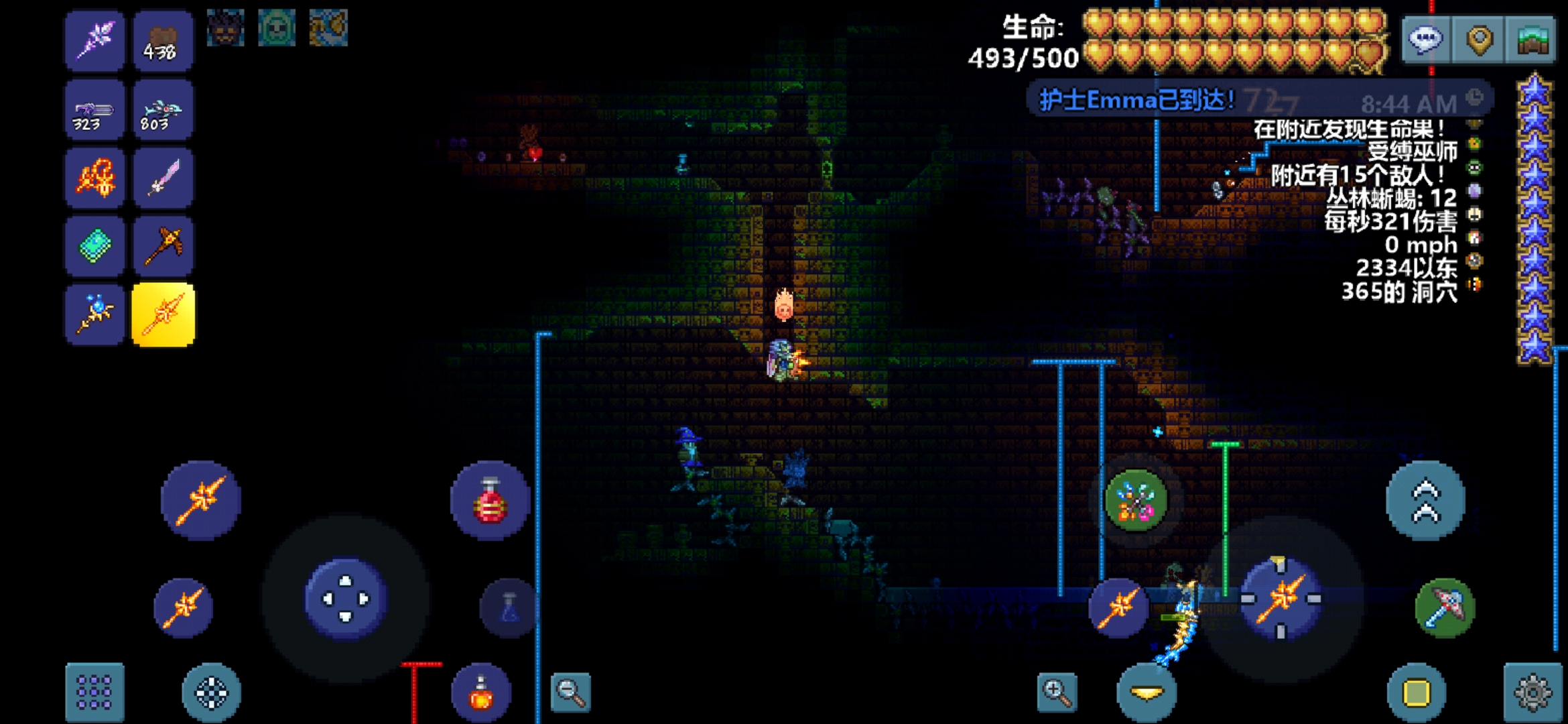
Task: Select the hotbar slot with 438 items
Action: click(x=162, y=41)
